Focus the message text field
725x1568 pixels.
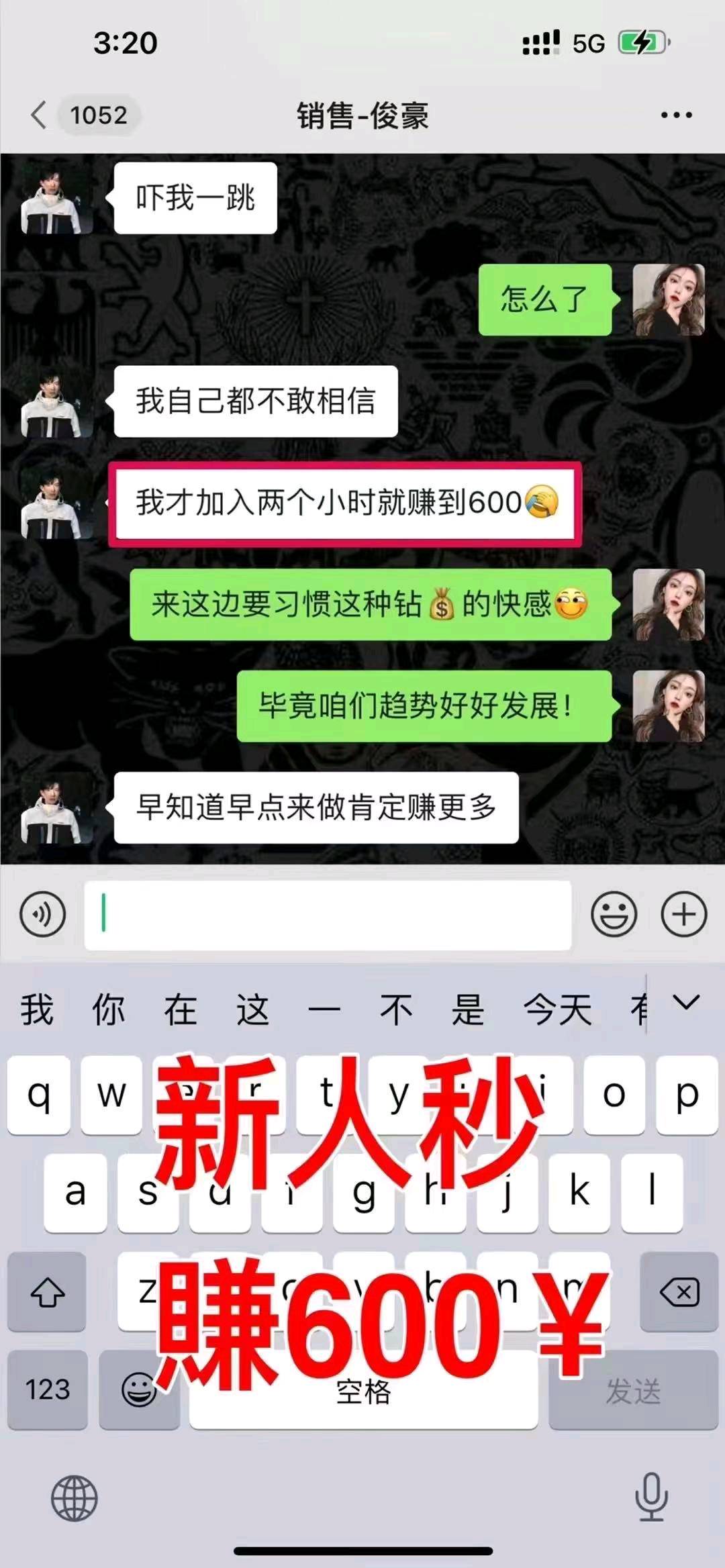pyautogui.click(x=328, y=915)
